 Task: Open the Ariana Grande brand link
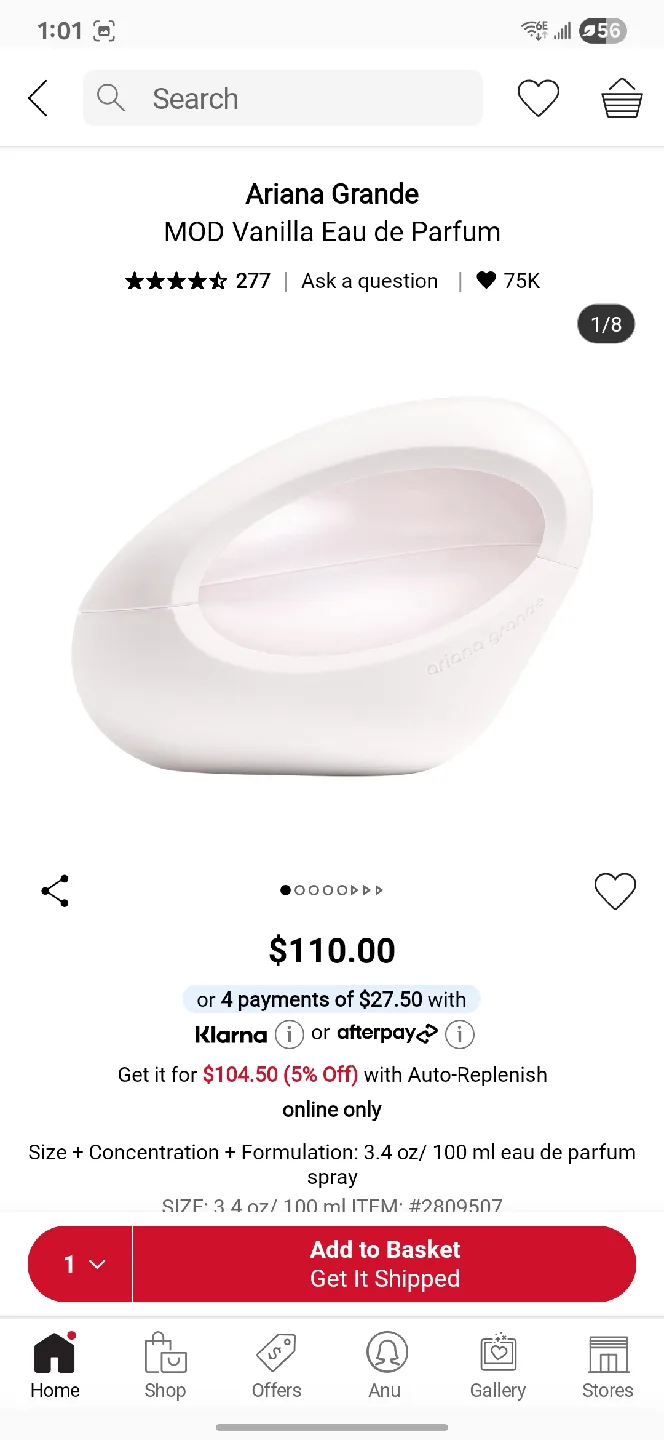(332, 194)
